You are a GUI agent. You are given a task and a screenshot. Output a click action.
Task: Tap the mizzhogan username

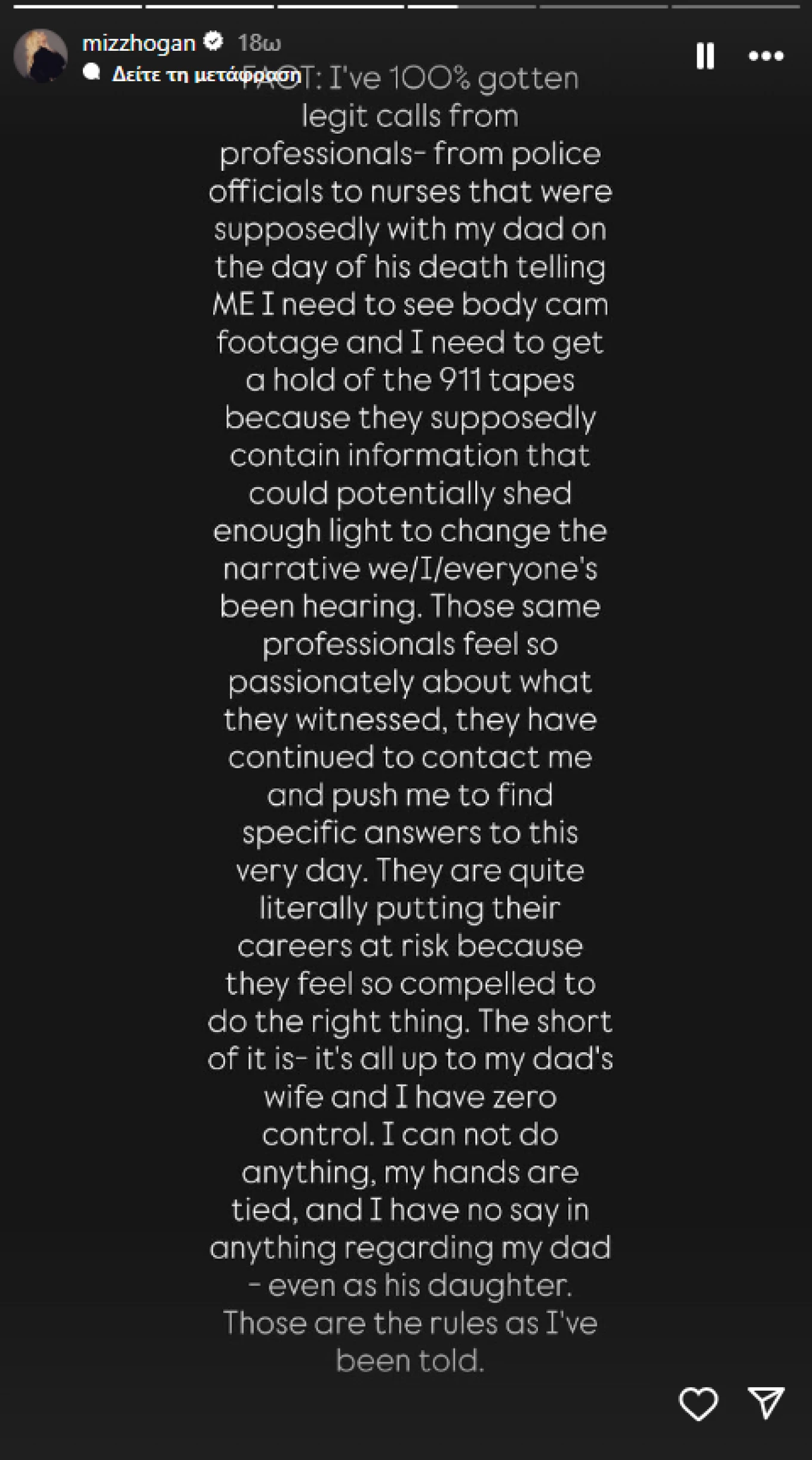click(139, 43)
